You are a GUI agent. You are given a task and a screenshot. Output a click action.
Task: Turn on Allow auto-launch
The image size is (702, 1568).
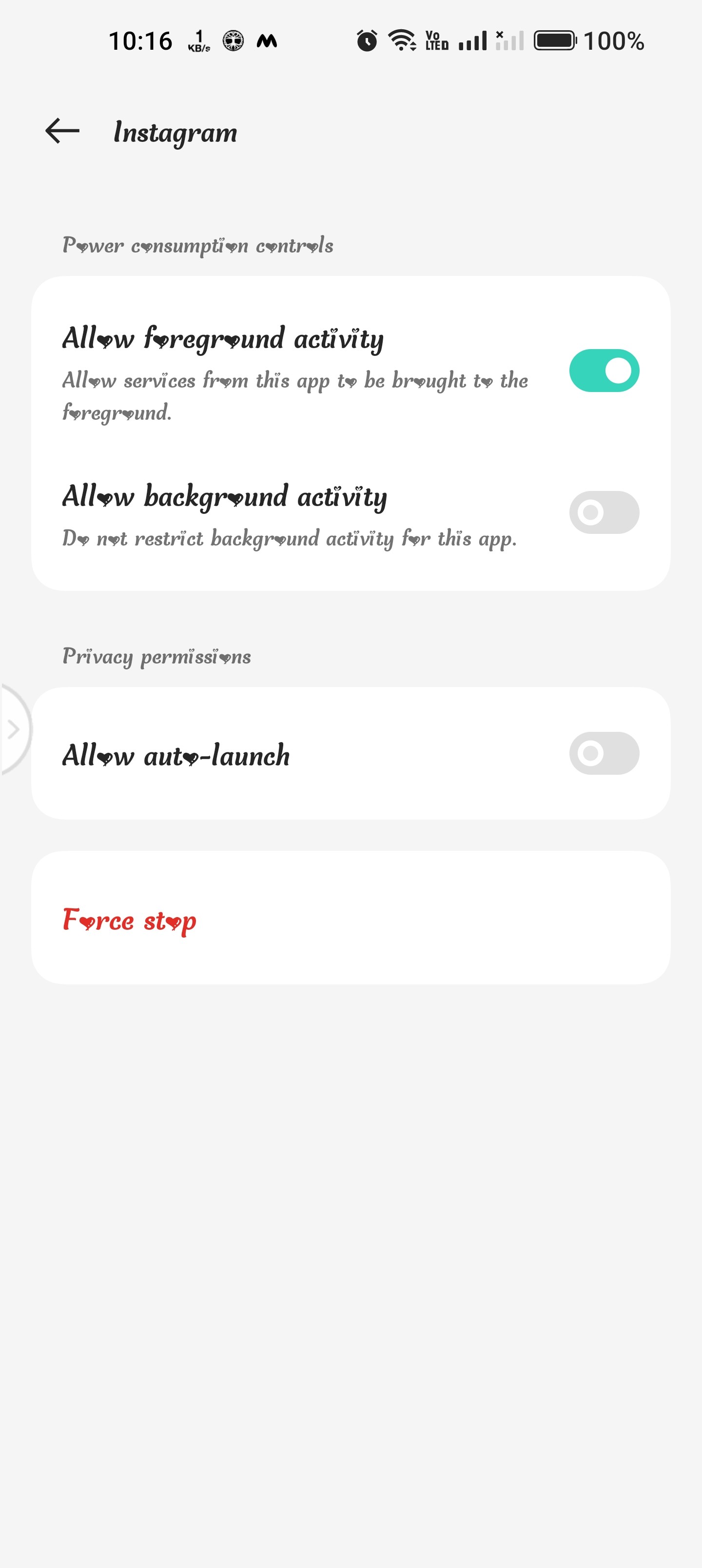[604, 753]
